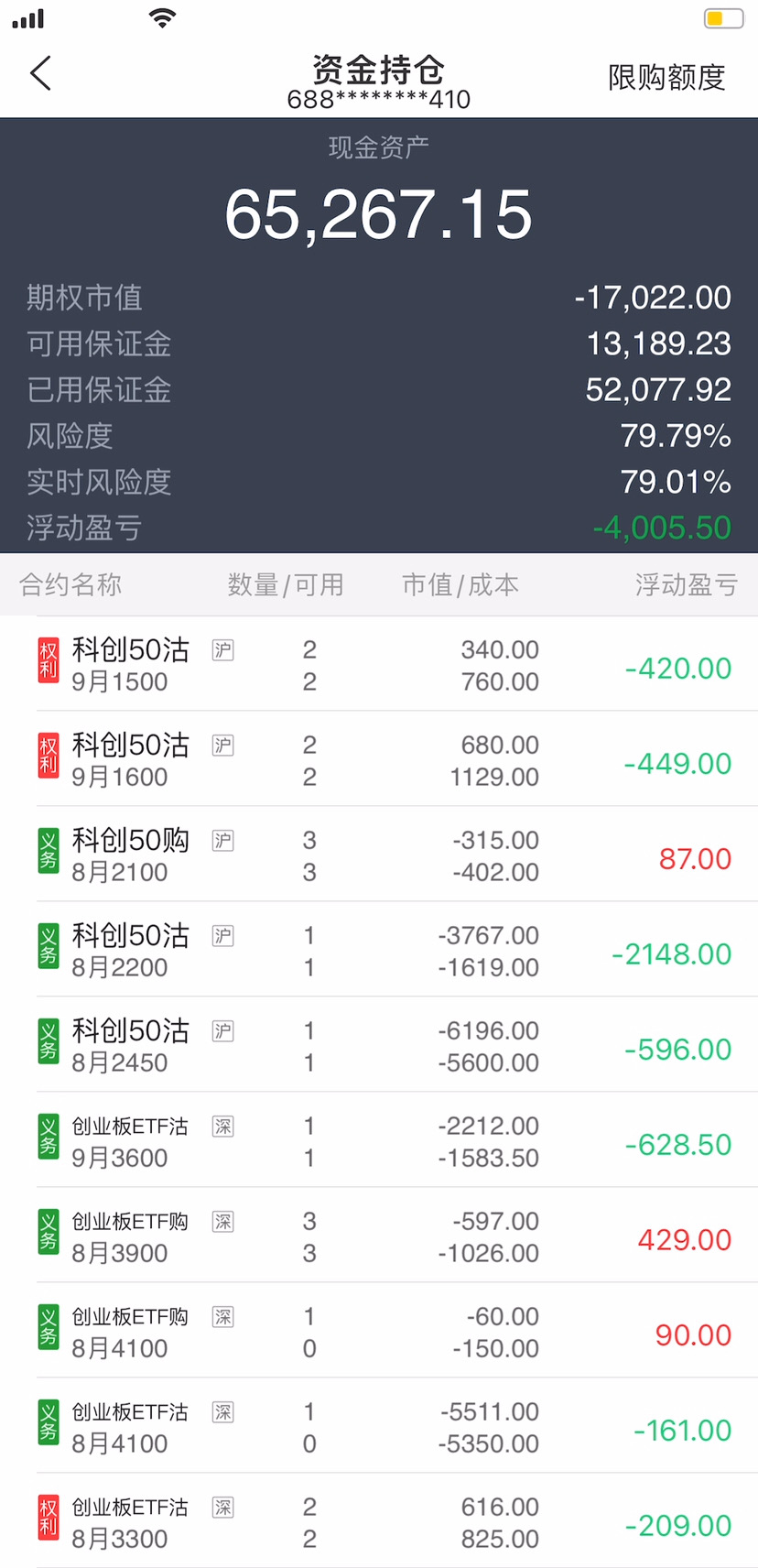Open the 创业板ETF沽 8月4100 position
This screenshot has width=758, height=1568.
379,1425
